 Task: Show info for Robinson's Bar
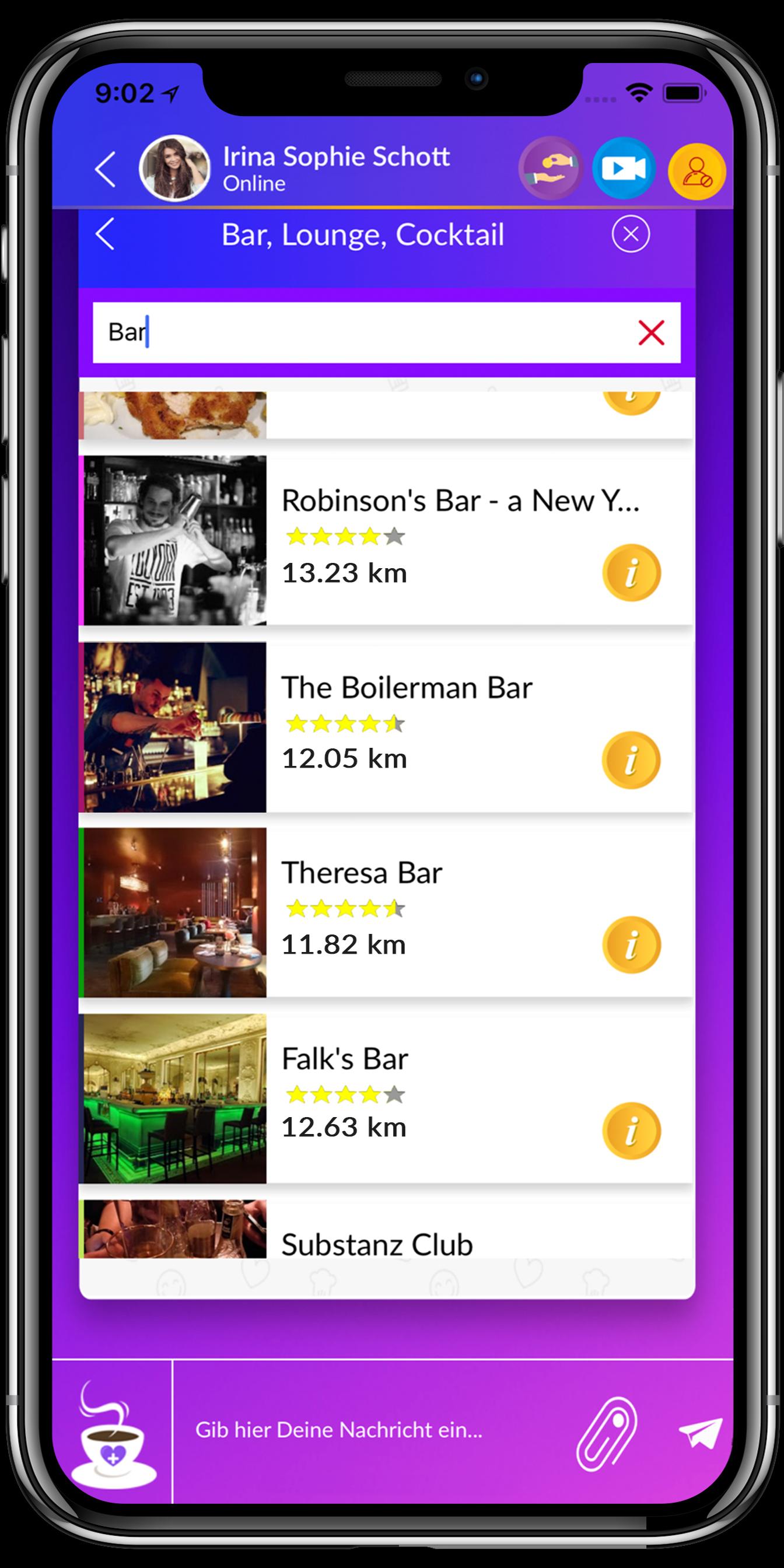coord(631,573)
